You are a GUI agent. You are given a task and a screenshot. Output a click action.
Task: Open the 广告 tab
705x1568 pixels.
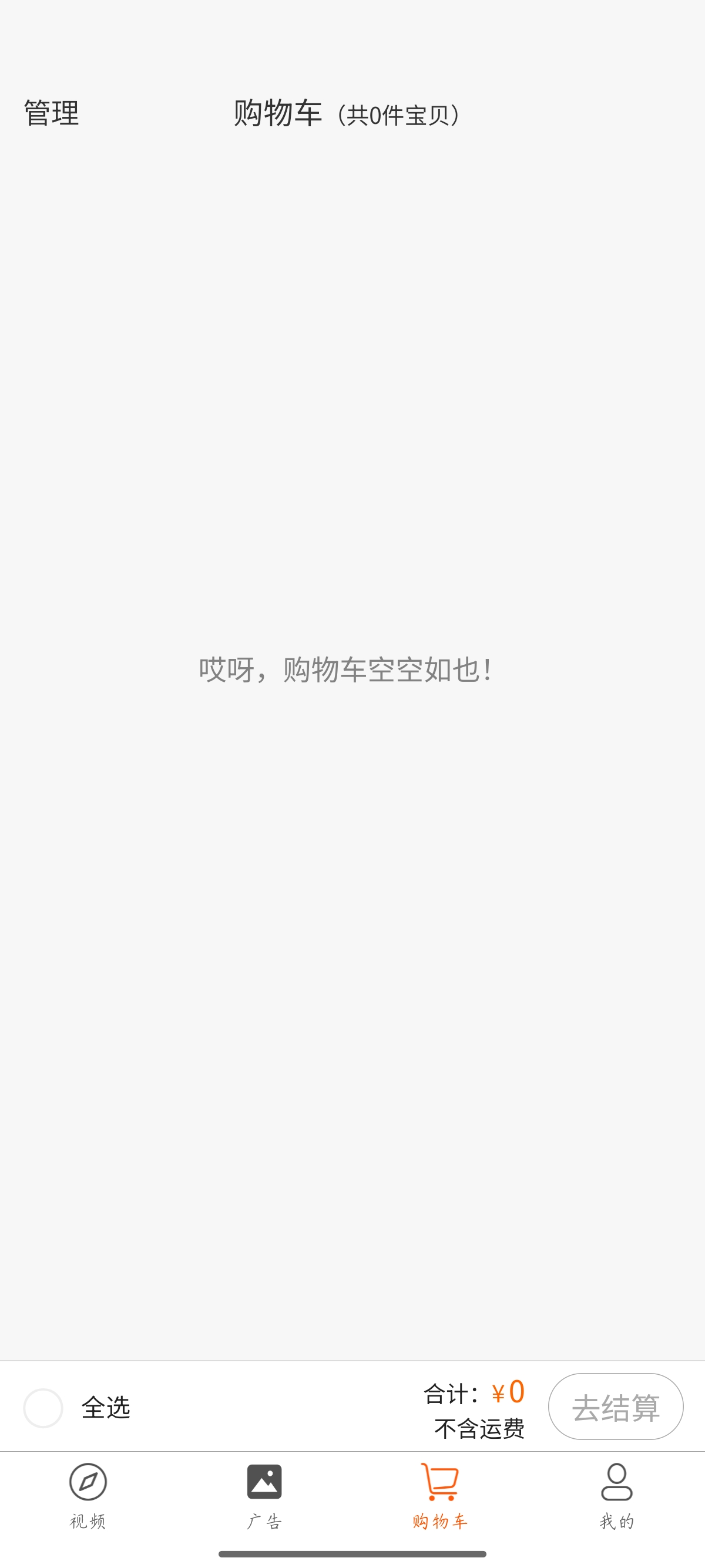click(264, 1496)
